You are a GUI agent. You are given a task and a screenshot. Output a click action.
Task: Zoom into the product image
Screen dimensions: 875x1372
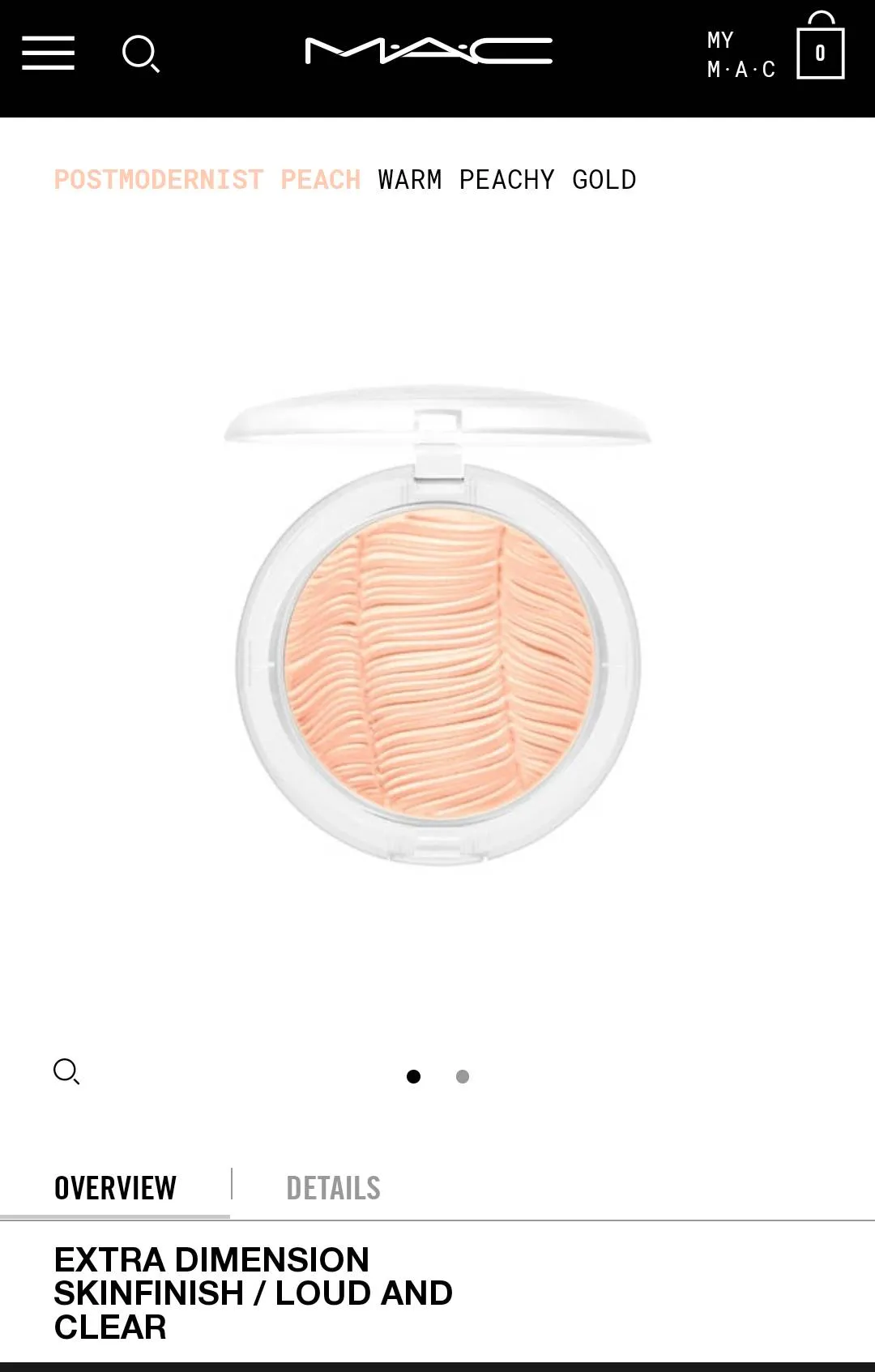(x=66, y=1071)
